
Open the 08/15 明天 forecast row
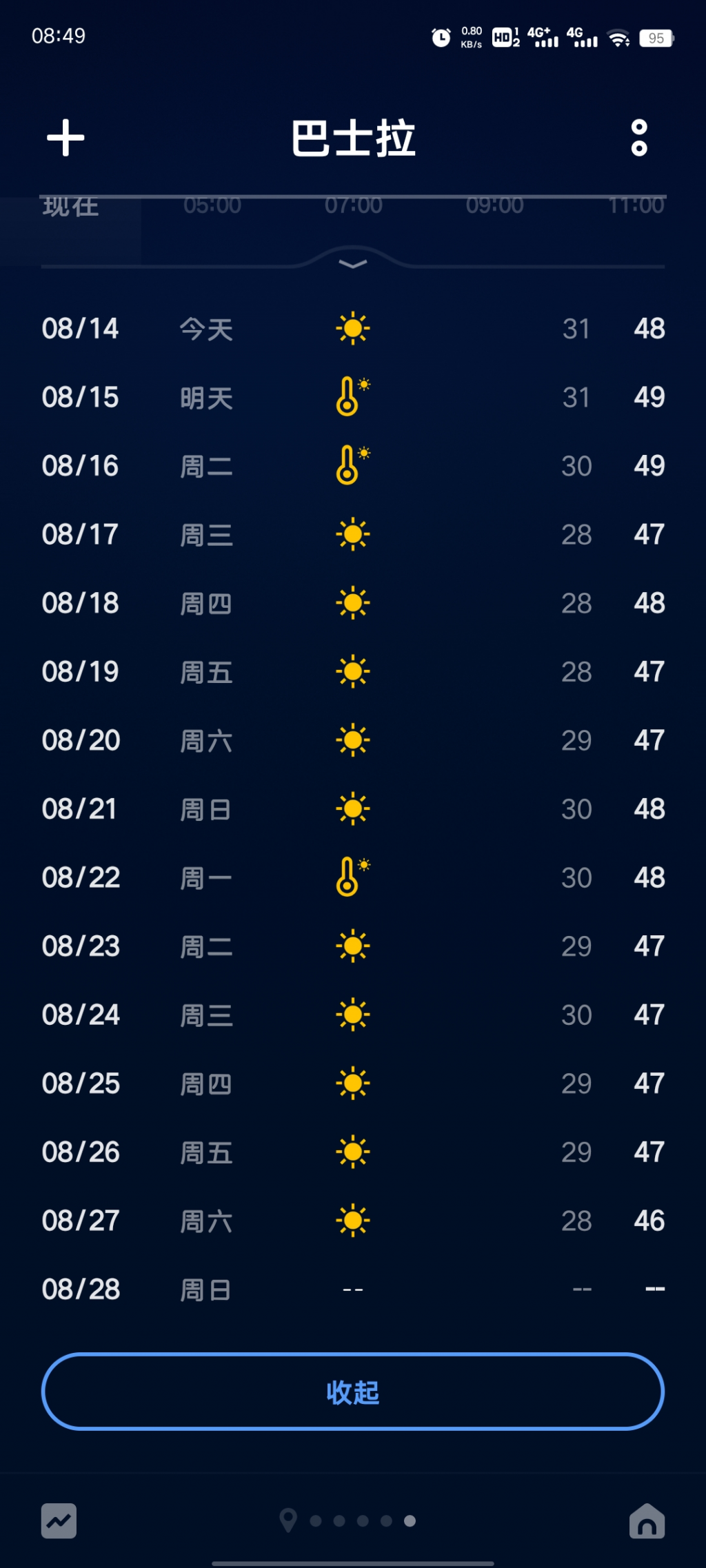tap(352, 397)
